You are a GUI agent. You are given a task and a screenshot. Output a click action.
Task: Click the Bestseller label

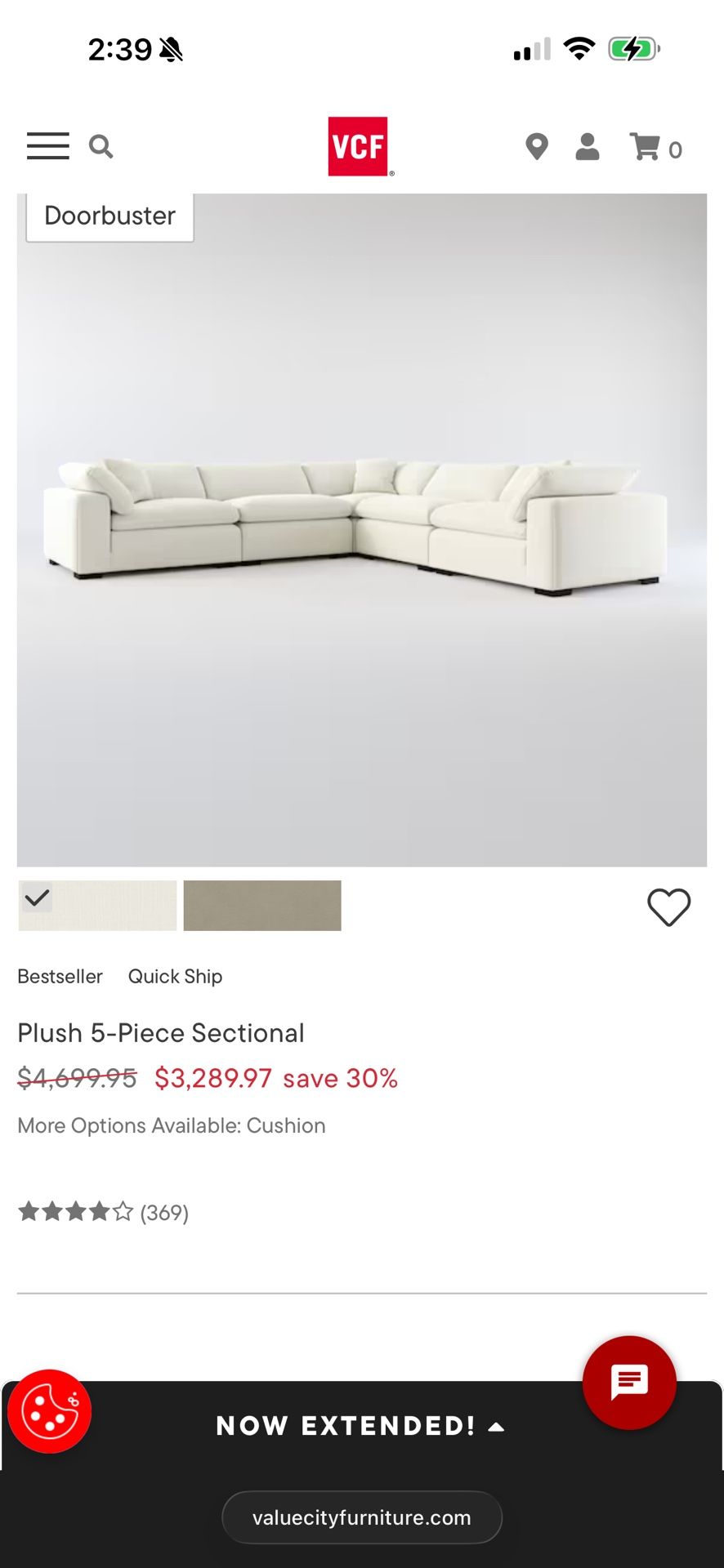pos(60,976)
